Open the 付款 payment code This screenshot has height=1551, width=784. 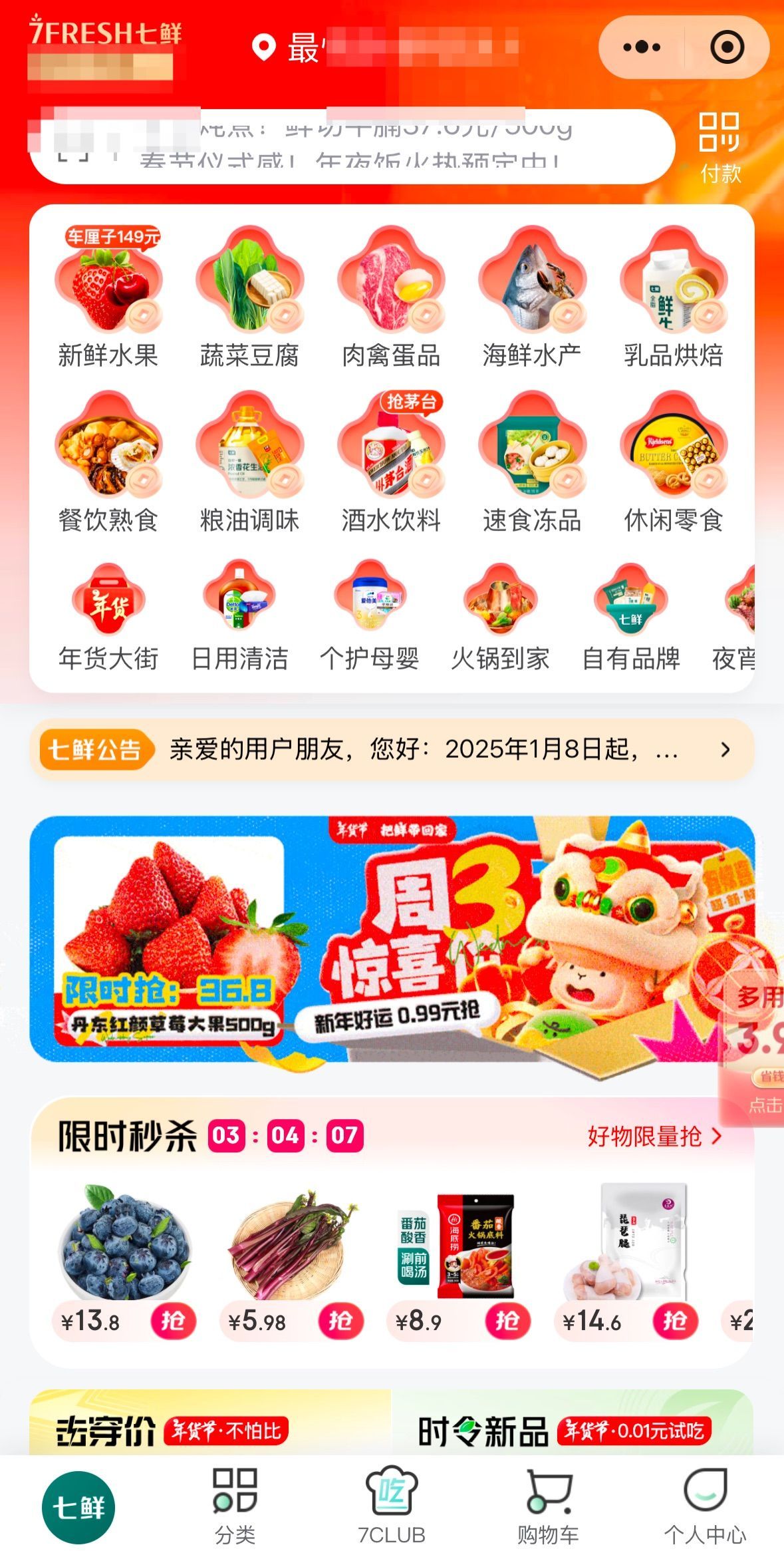[719, 148]
